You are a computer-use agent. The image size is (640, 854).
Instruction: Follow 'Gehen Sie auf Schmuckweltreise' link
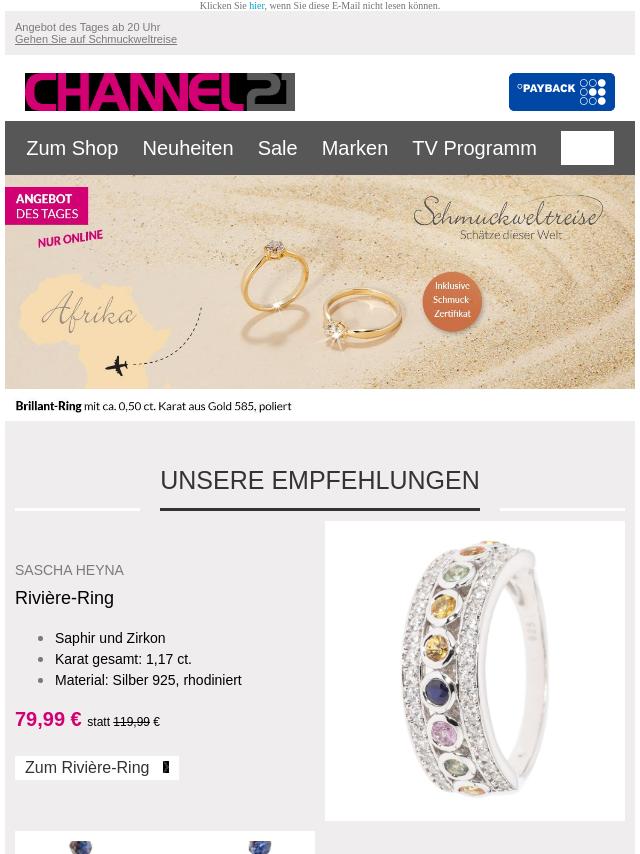tap(96, 39)
